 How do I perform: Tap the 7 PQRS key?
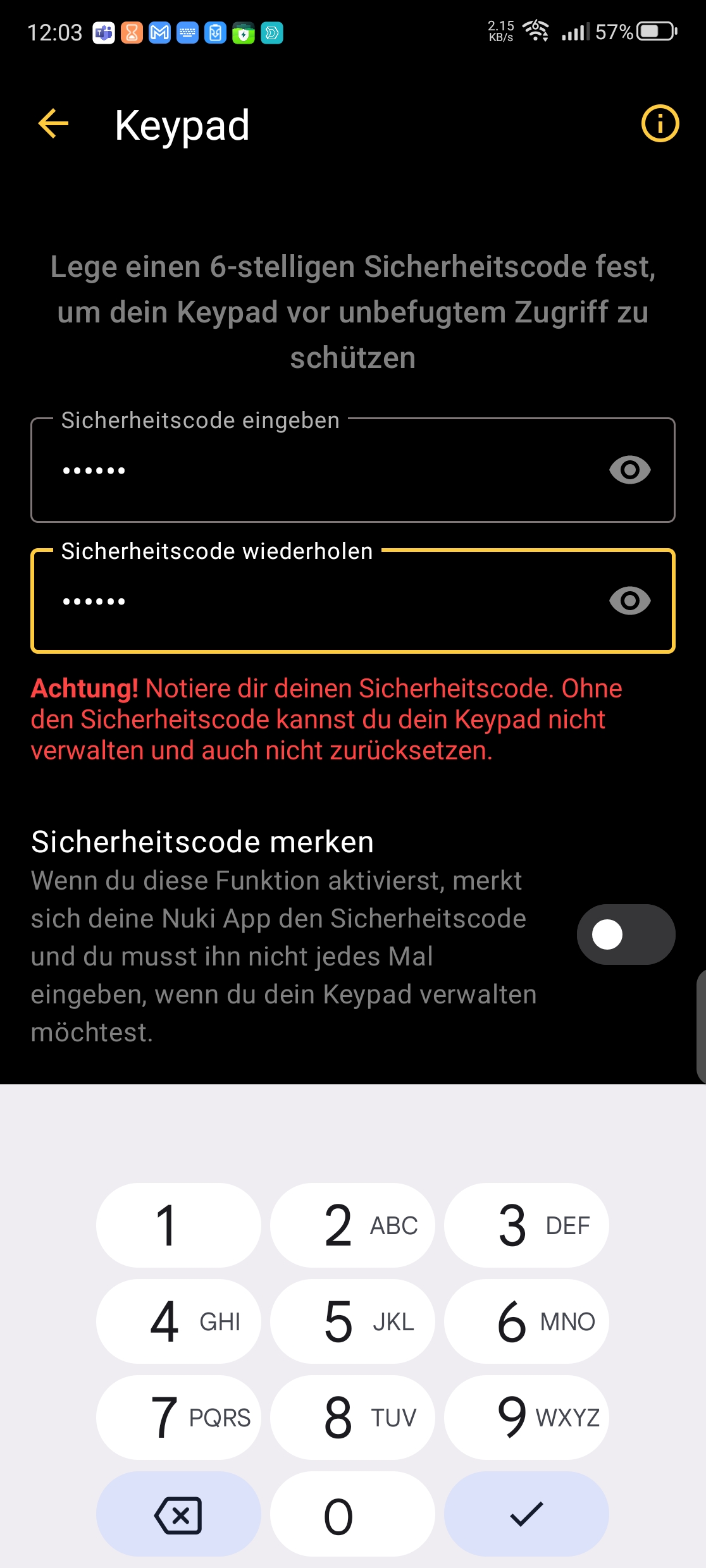click(x=178, y=1418)
